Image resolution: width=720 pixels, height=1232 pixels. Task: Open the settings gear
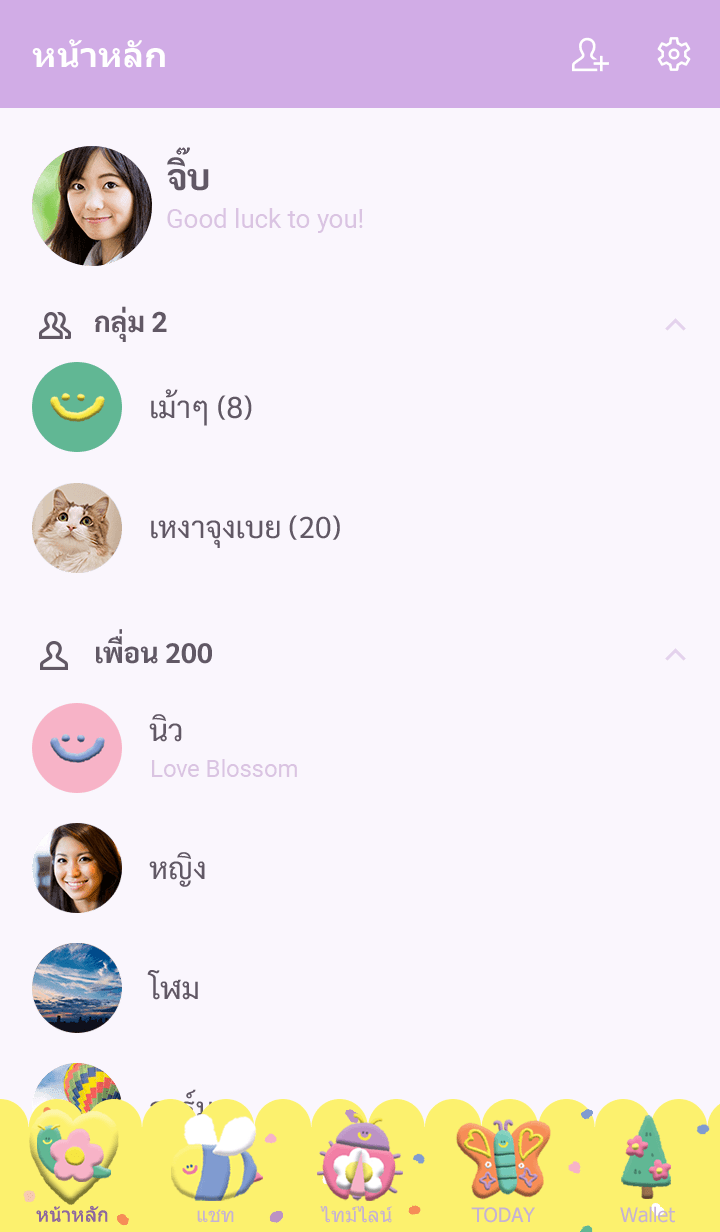point(674,55)
